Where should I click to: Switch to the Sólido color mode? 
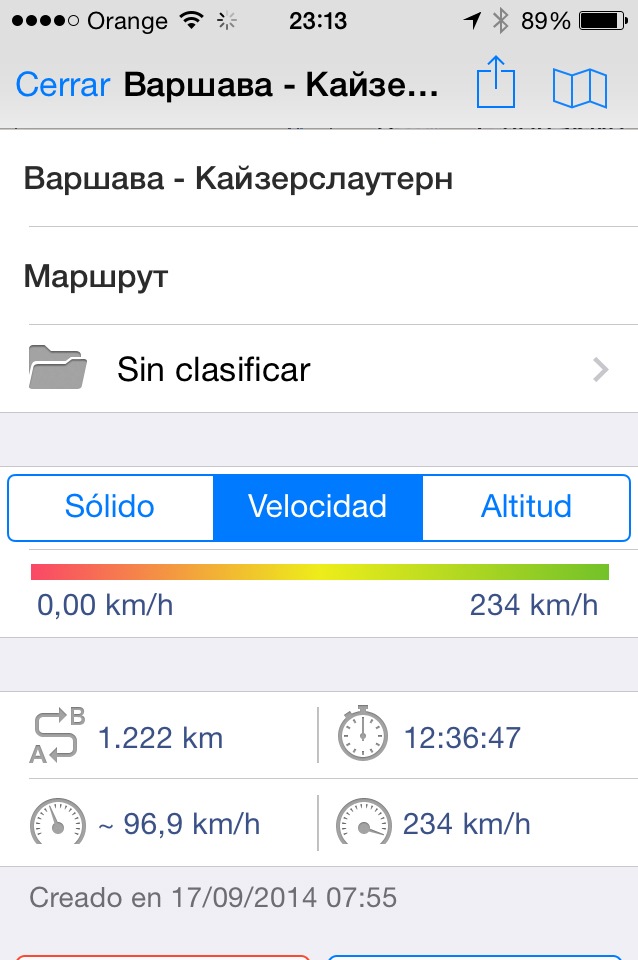(110, 507)
